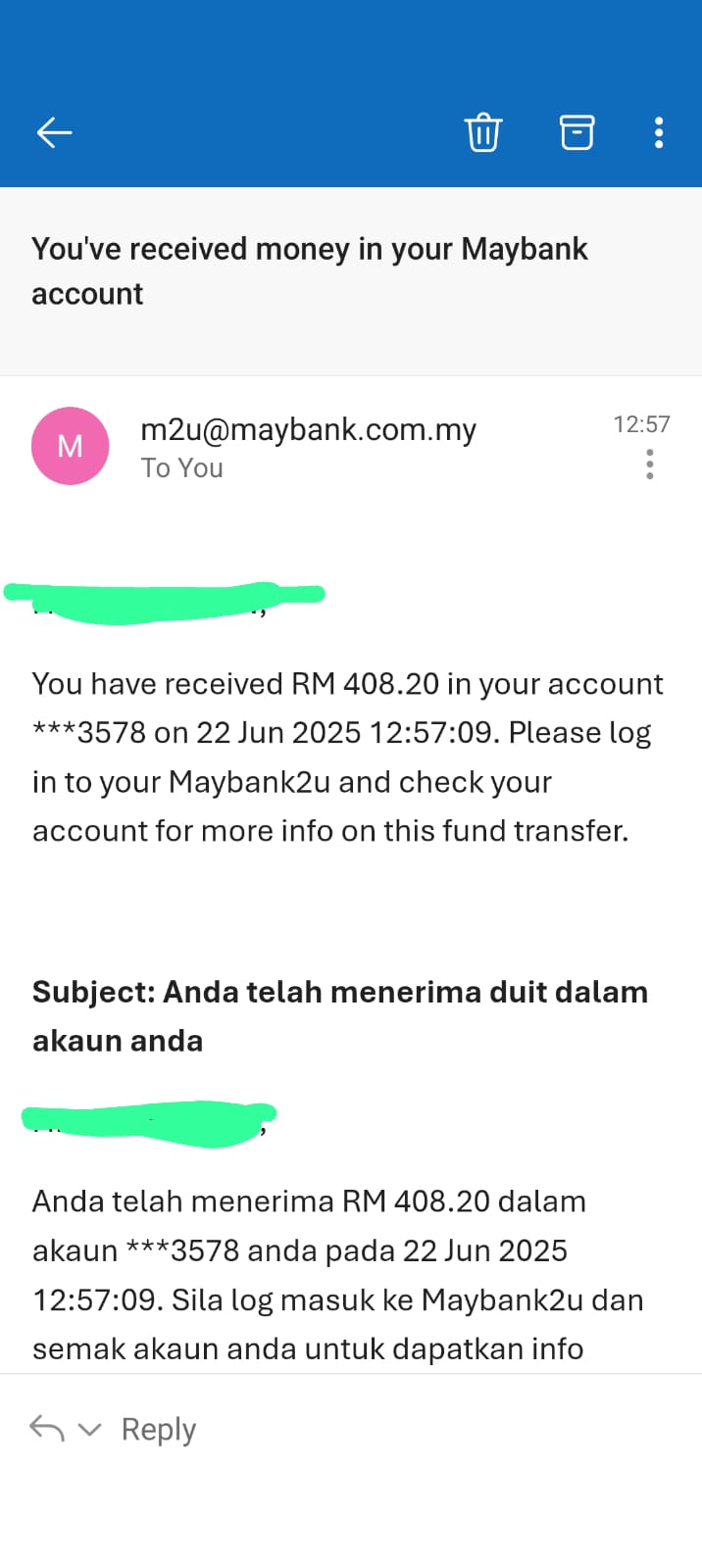The width and height of the screenshot is (702, 1568).
Task: Go back to the inbox
Action: point(54,131)
